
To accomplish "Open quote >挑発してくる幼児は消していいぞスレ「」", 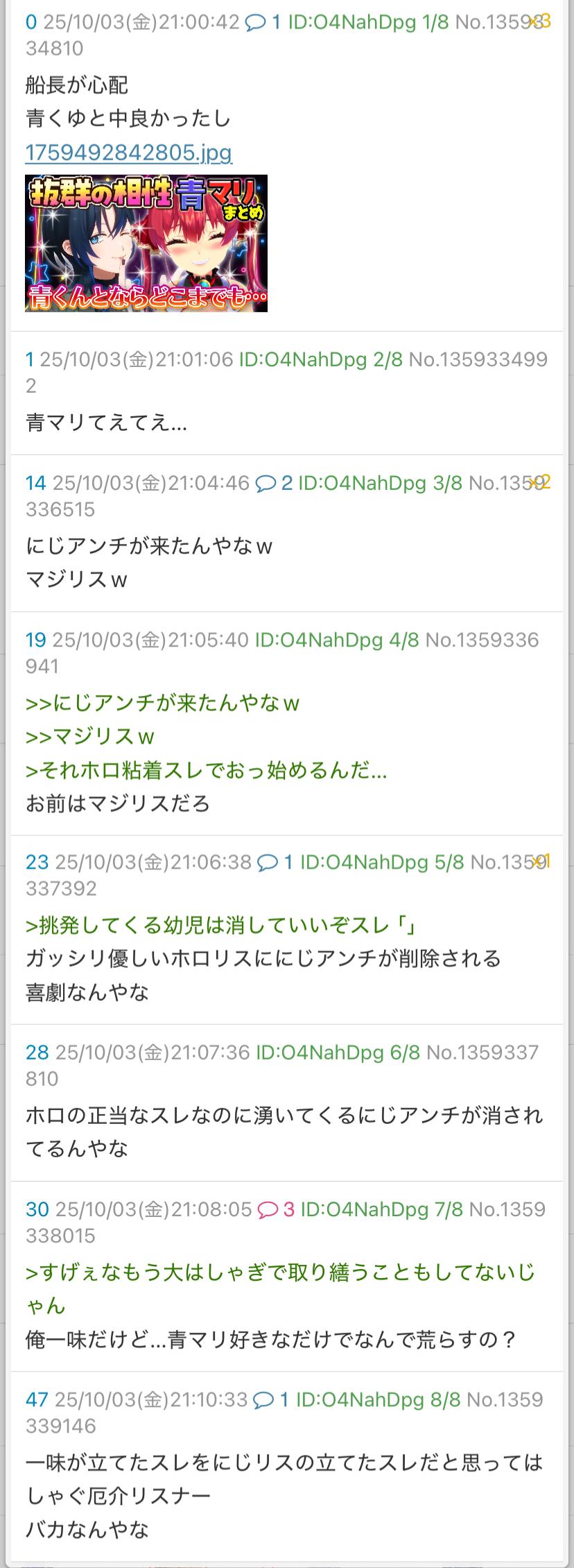I will point(220,925).
